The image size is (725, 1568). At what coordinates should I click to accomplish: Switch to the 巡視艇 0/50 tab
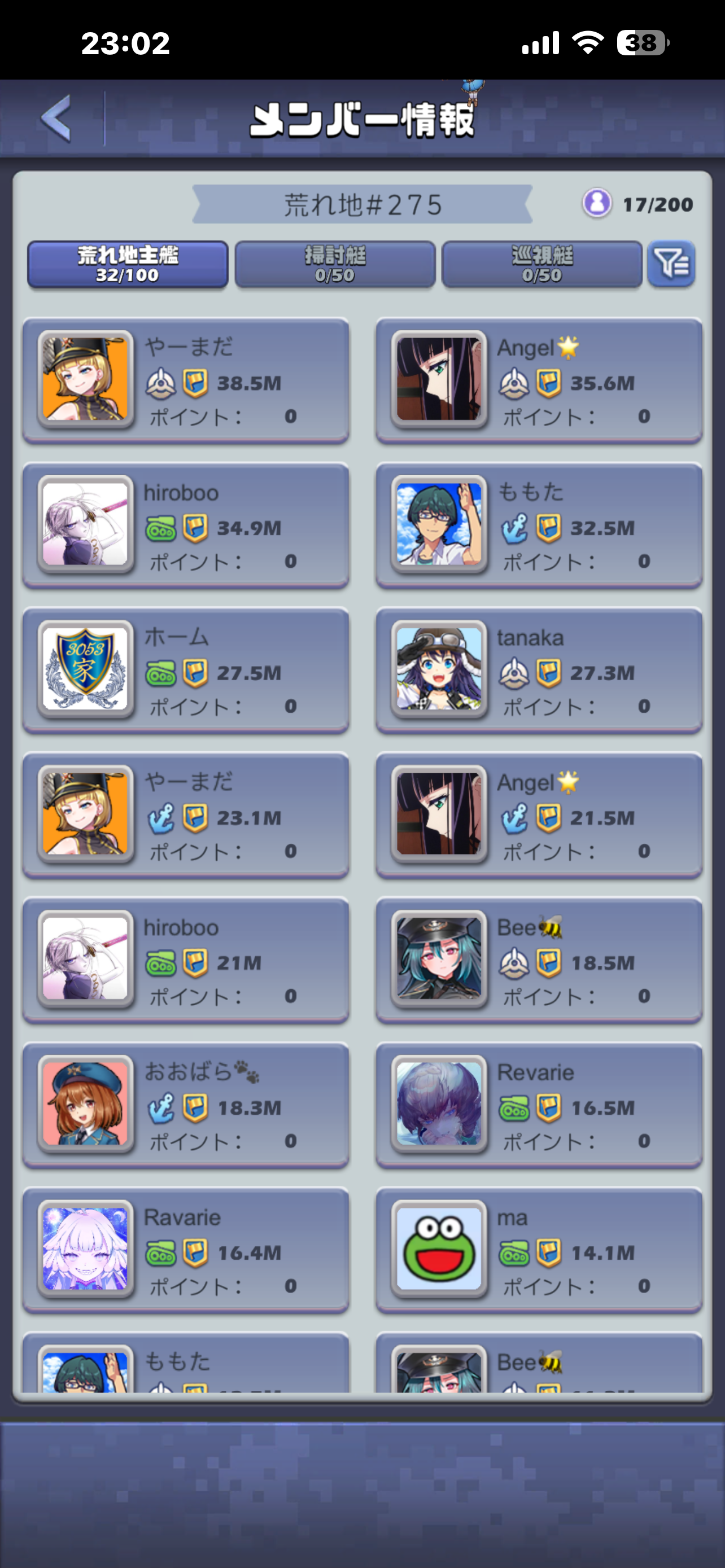point(541,264)
